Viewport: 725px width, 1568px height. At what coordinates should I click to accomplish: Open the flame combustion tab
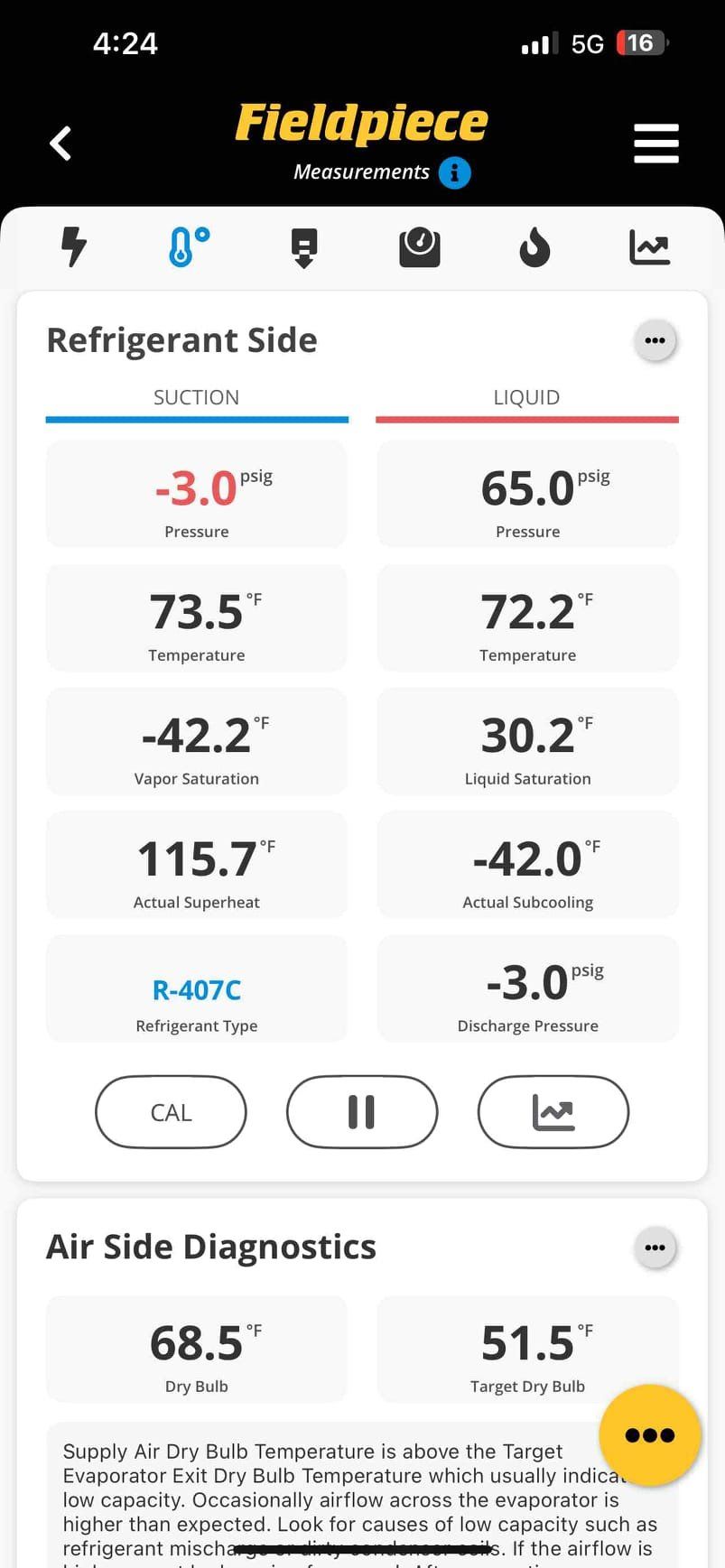point(534,247)
